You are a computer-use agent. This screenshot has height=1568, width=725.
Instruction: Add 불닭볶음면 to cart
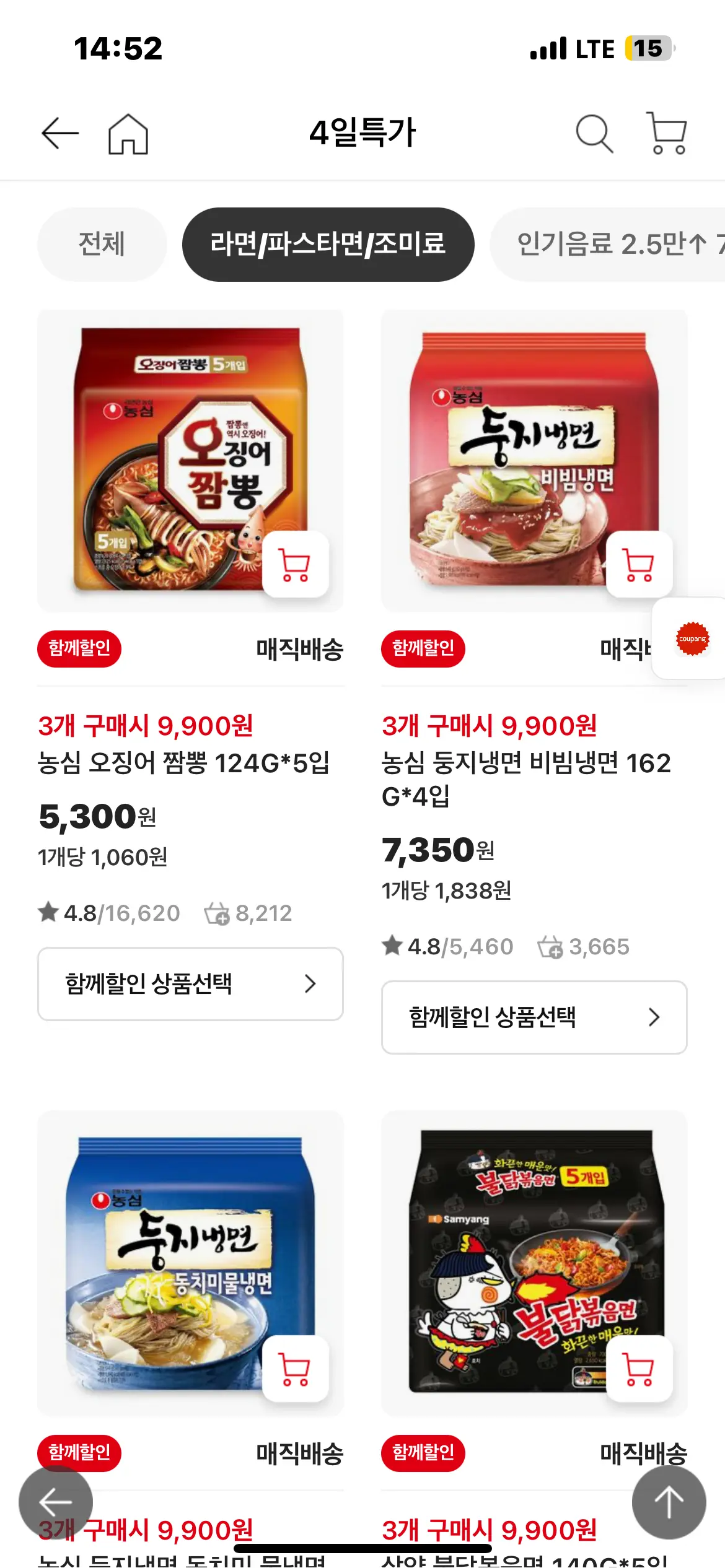click(639, 1369)
